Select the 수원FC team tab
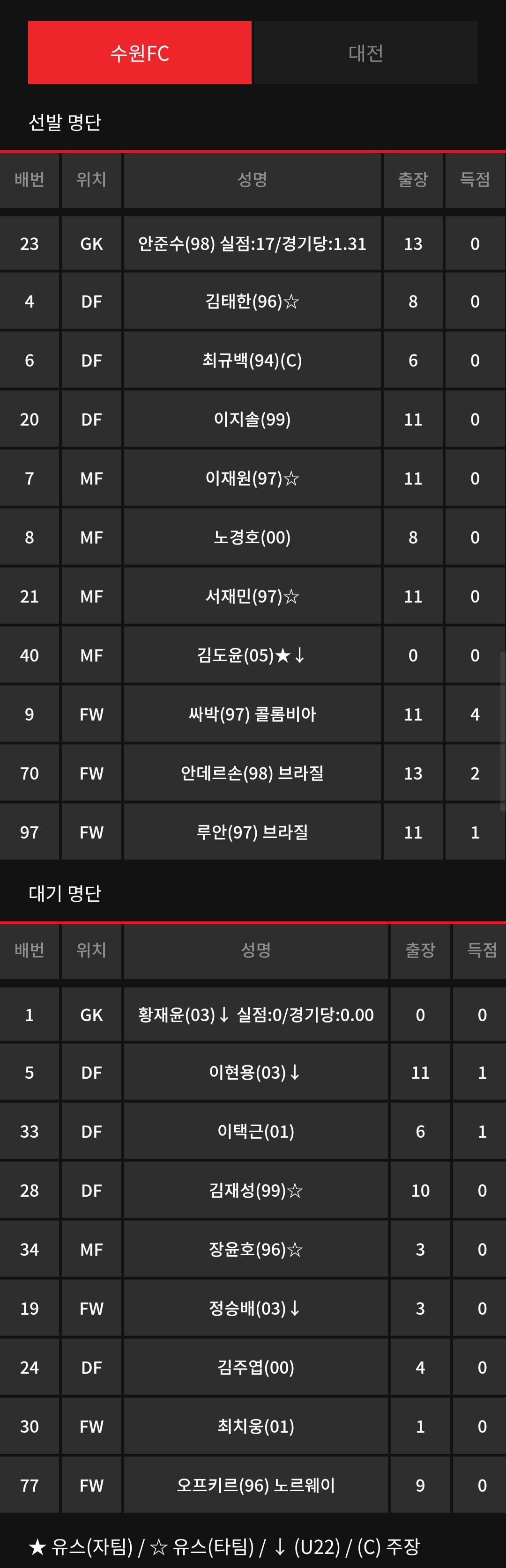Image resolution: width=506 pixels, height=1568 pixels. [x=140, y=53]
